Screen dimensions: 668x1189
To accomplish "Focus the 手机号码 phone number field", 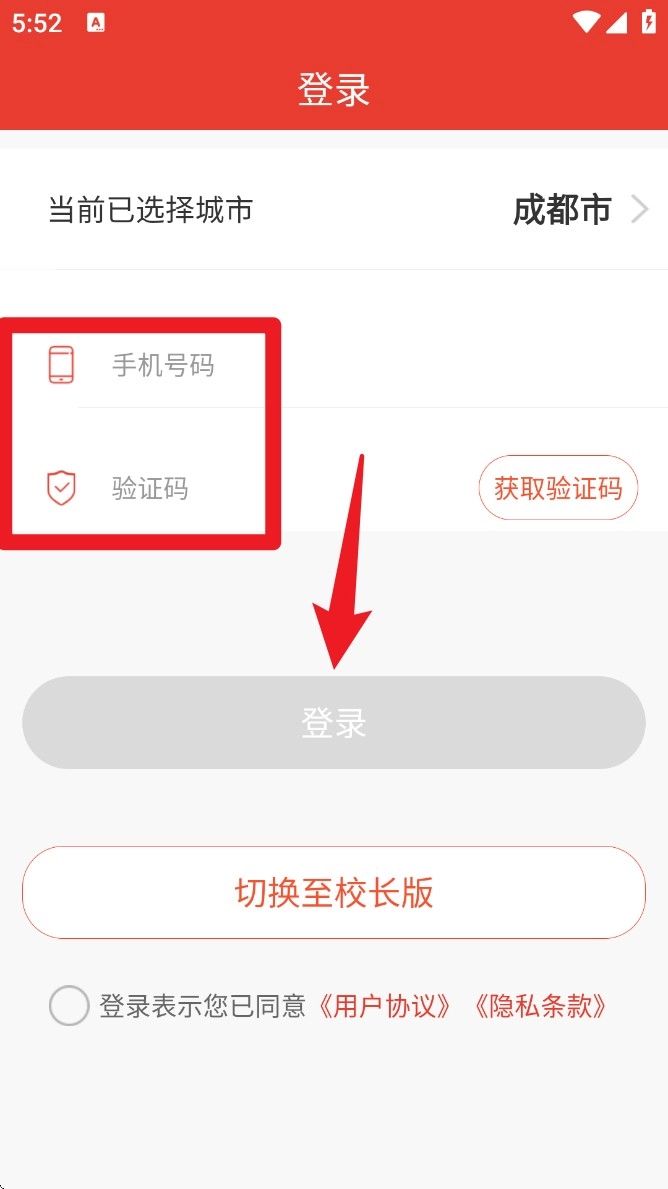I will (x=300, y=365).
